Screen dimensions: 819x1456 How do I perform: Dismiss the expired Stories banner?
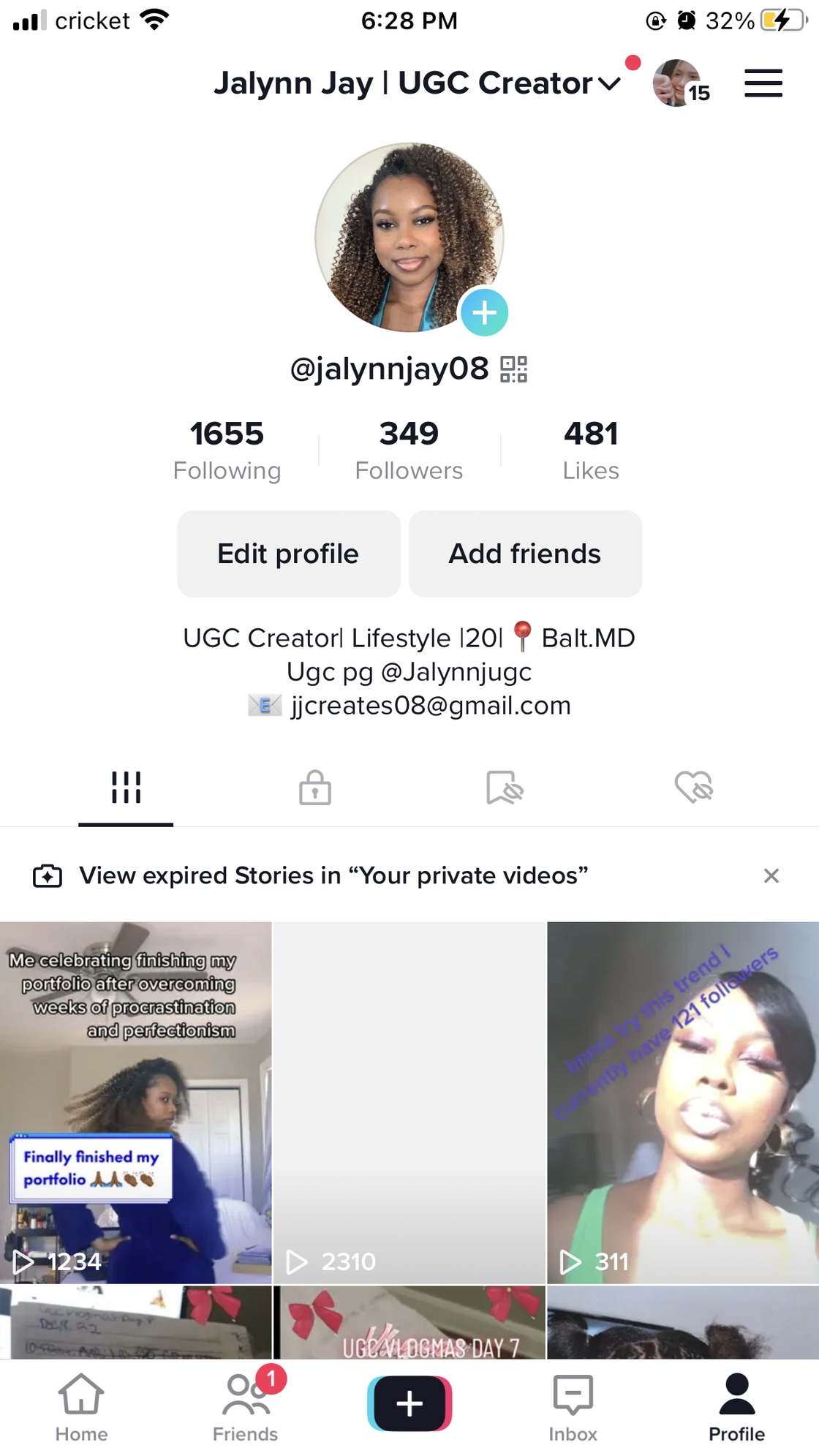tap(771, 875)
